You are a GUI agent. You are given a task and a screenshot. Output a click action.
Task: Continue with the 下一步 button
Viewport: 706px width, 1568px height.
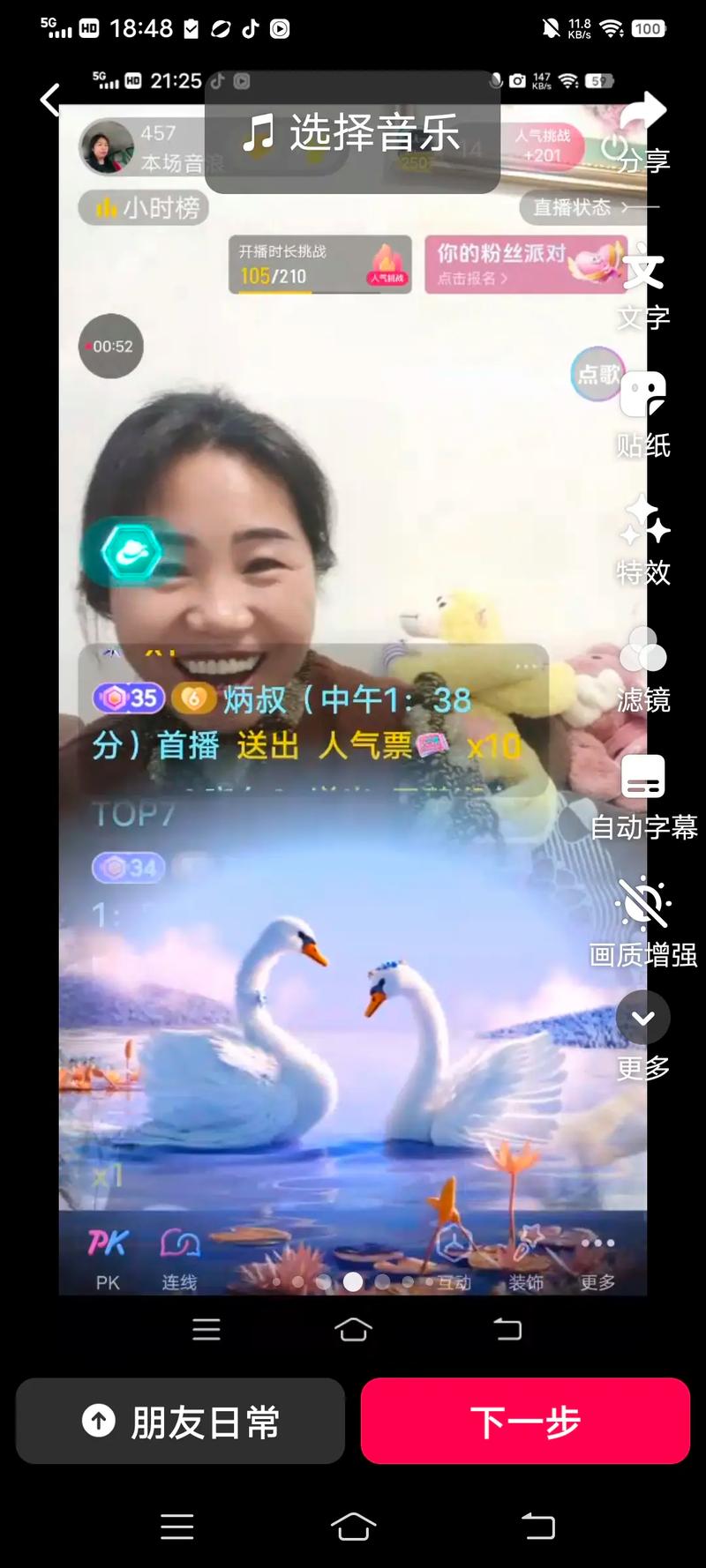pyautogui.click(x=525, y=1421)
